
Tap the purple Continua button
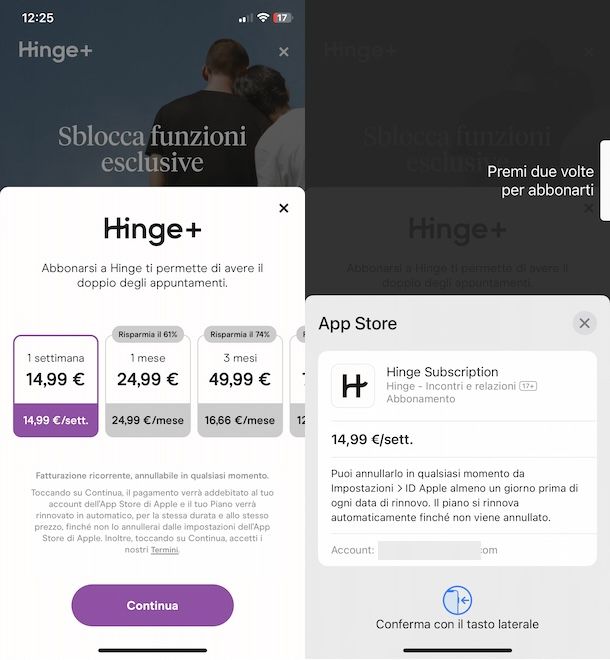click(x=152, y=605)
